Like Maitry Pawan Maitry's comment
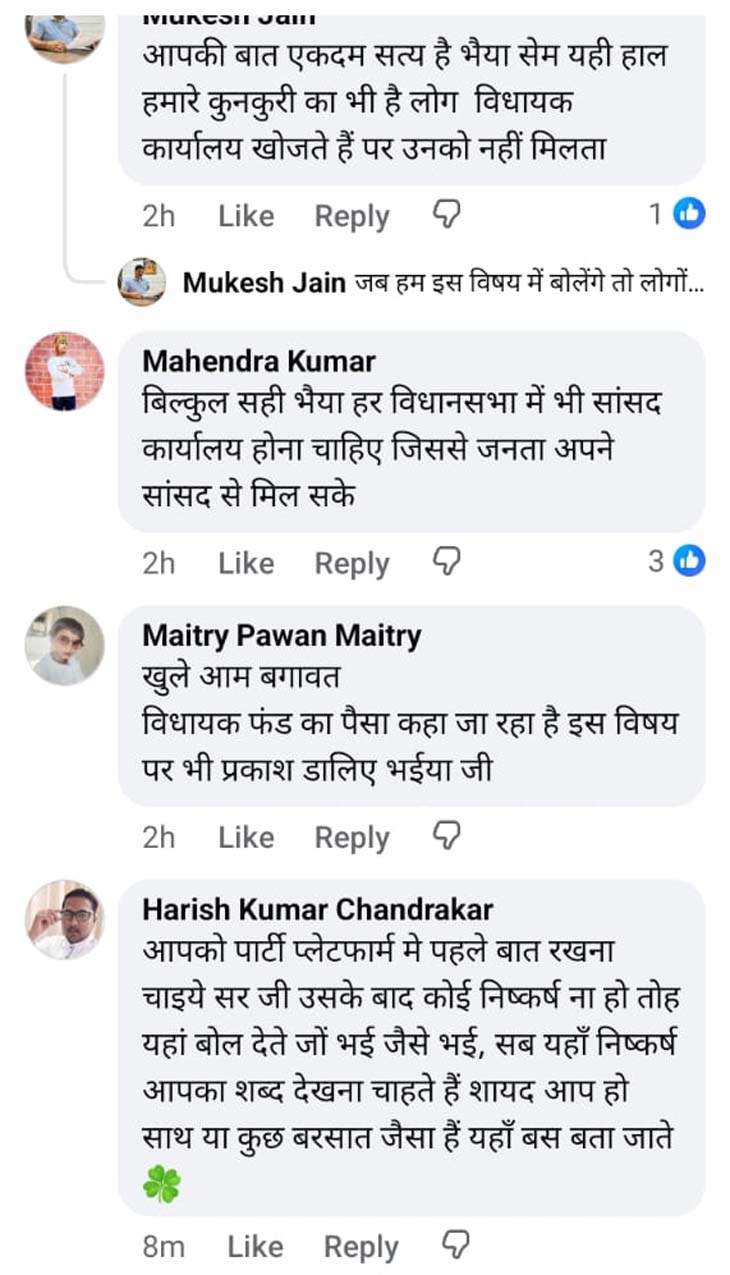 [x=245, y=836]
